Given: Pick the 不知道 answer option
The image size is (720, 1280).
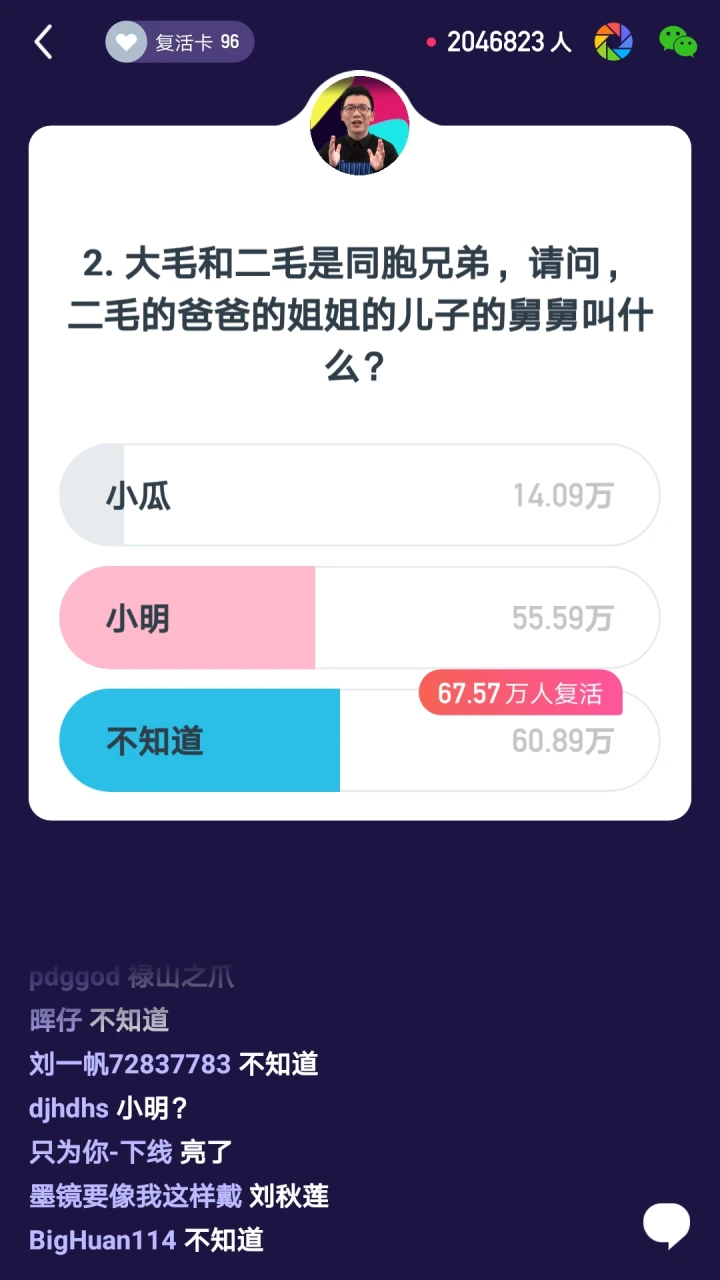Looking at the screenshot, I should pyautogui.click(x=360, y=740).
